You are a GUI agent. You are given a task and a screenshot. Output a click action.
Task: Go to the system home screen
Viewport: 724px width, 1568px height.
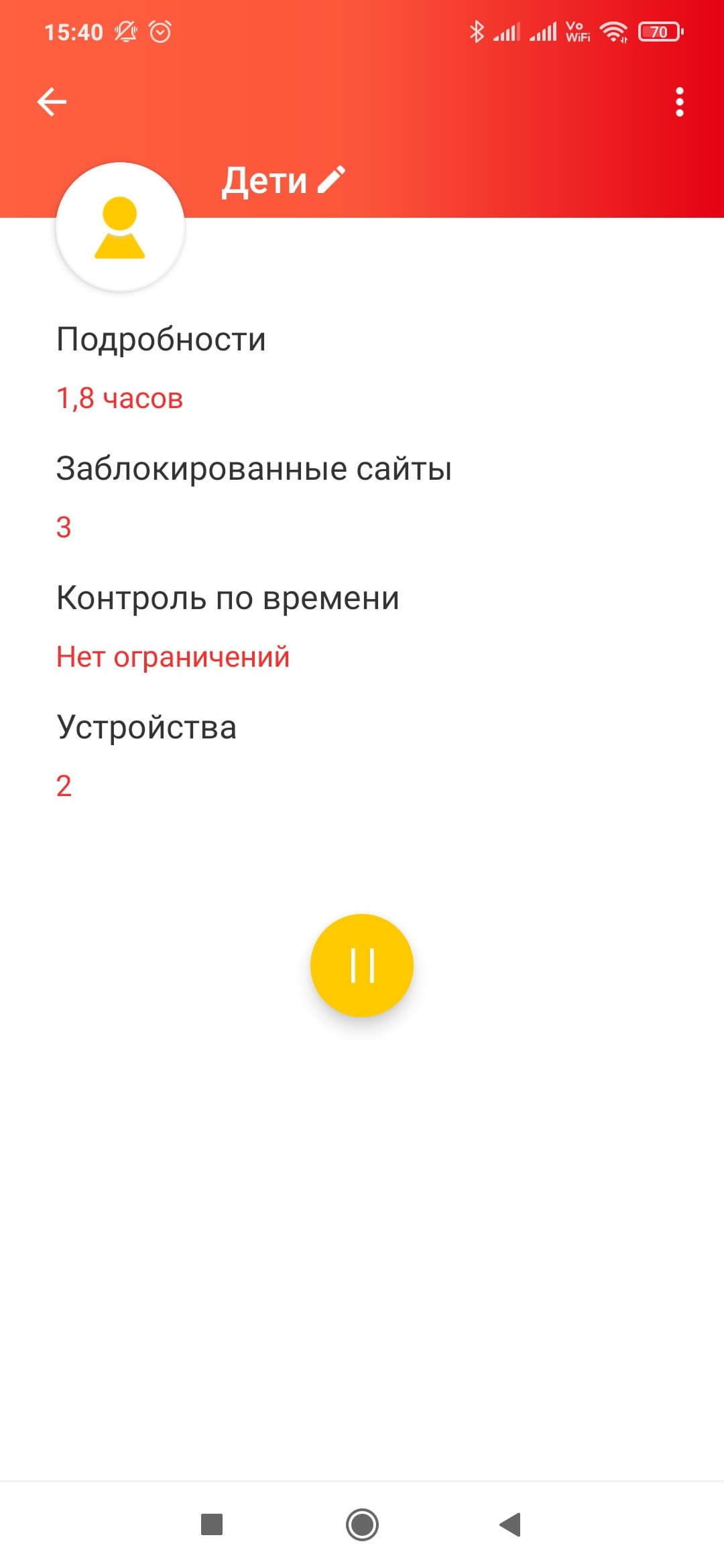click(x=362, y=1524)
